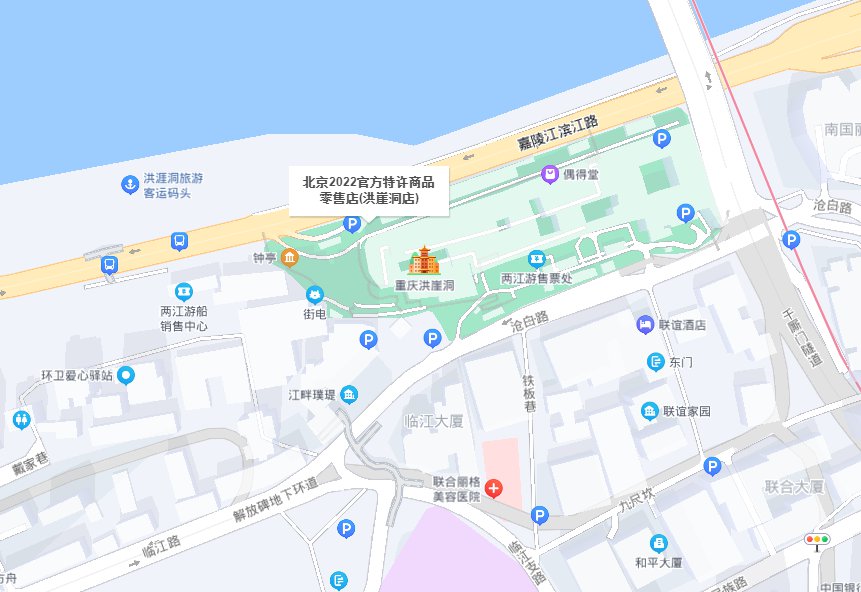
Task: Select the 联谊家园 residence marker
Action: (x=650, y=411)
